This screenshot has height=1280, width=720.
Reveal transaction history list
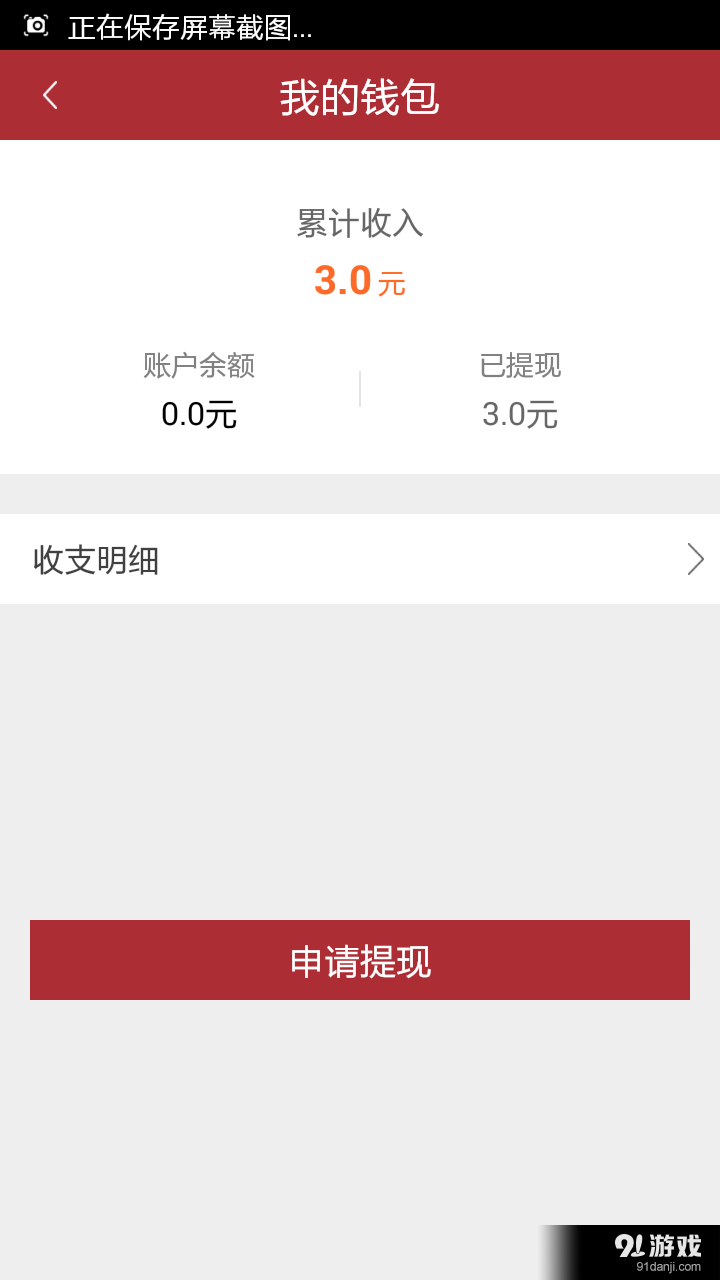pos(360,559)
